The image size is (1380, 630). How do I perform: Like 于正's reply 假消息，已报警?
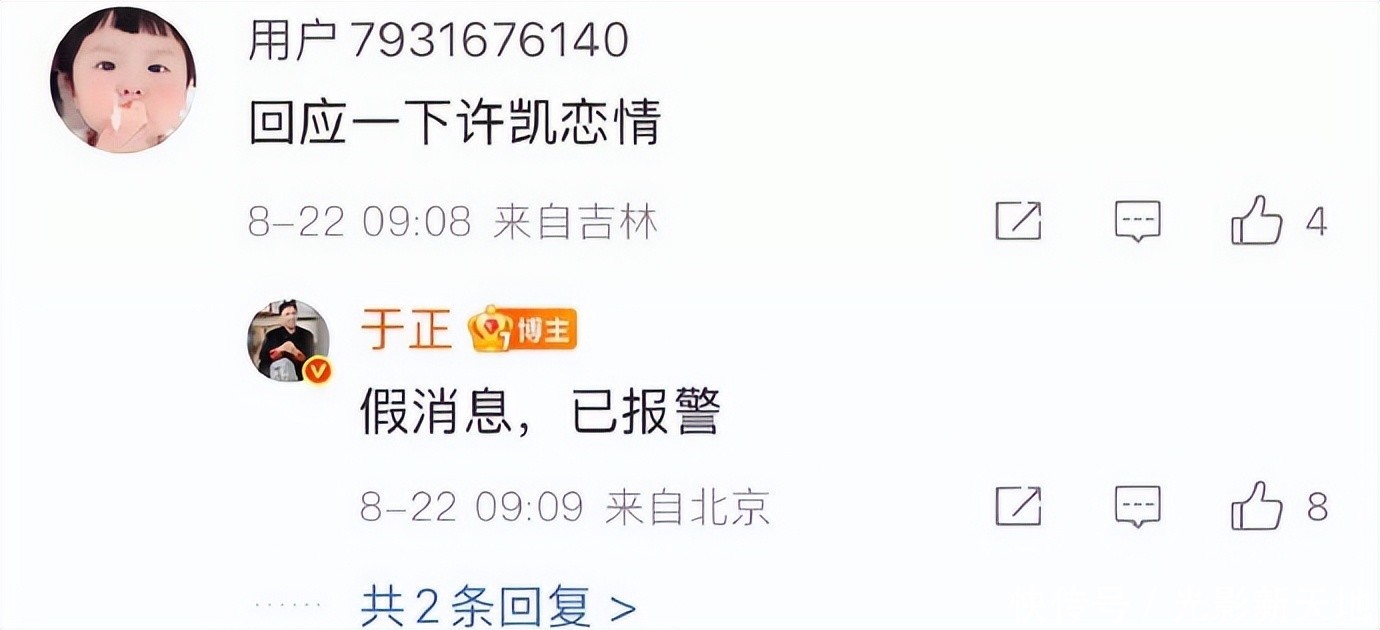(x=1257, y=506)
